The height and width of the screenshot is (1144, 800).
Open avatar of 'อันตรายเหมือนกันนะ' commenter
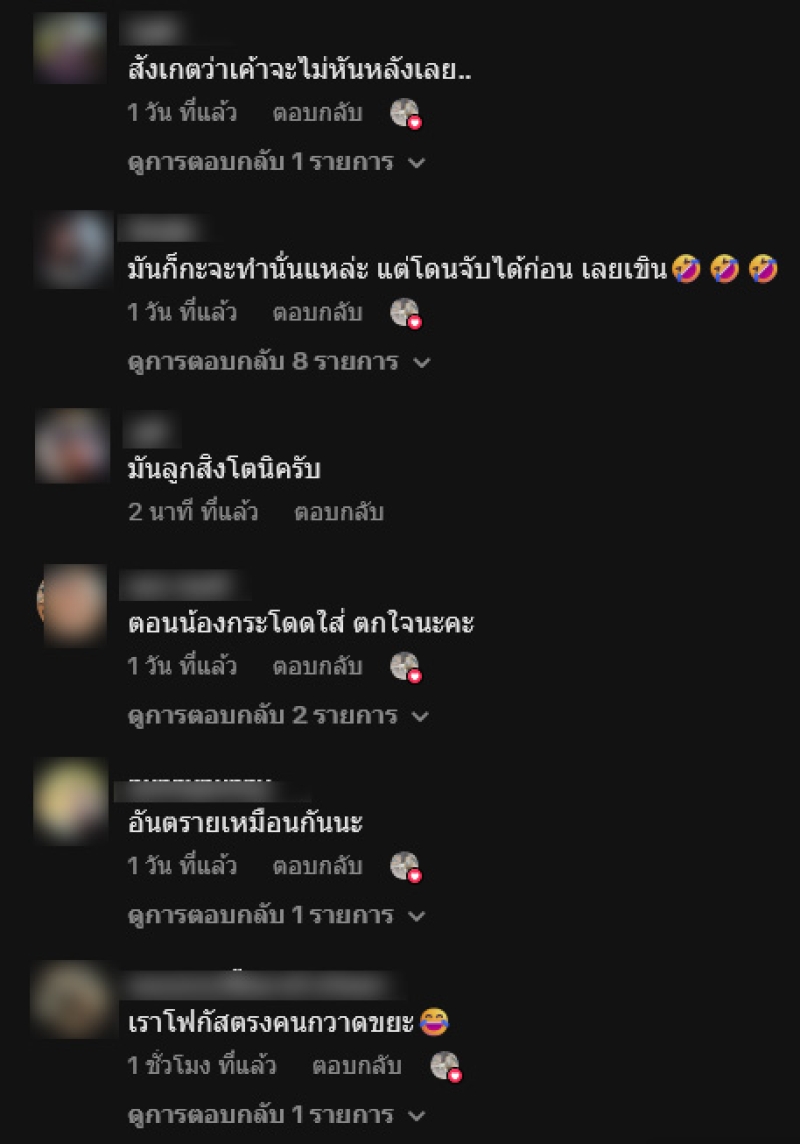point(71,800)
